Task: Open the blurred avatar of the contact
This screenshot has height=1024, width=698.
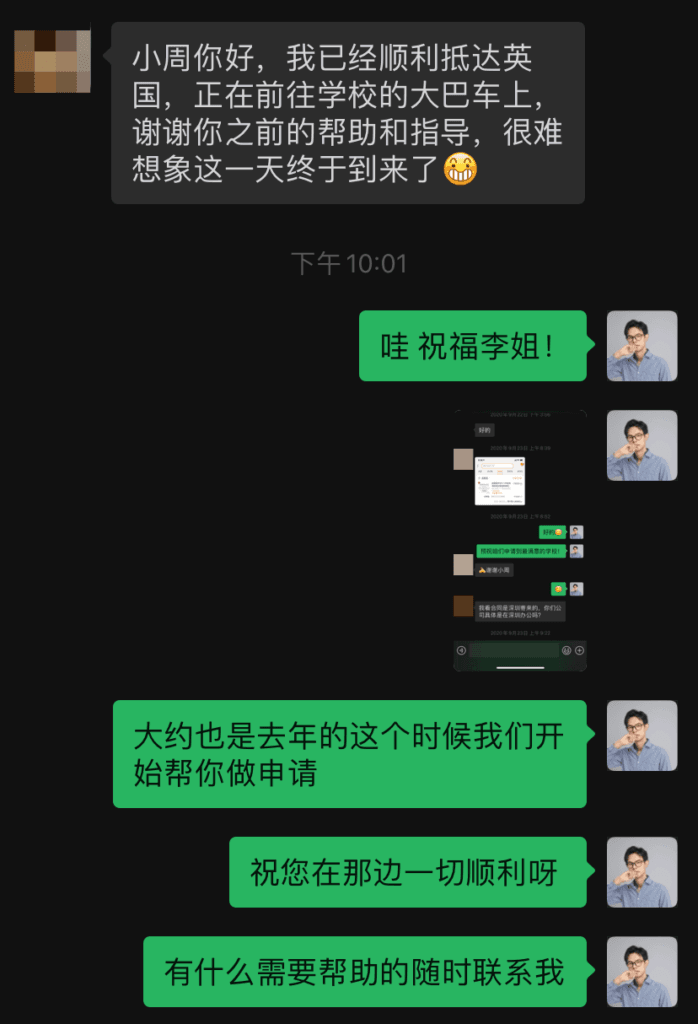Action: [x=52, y=61]
